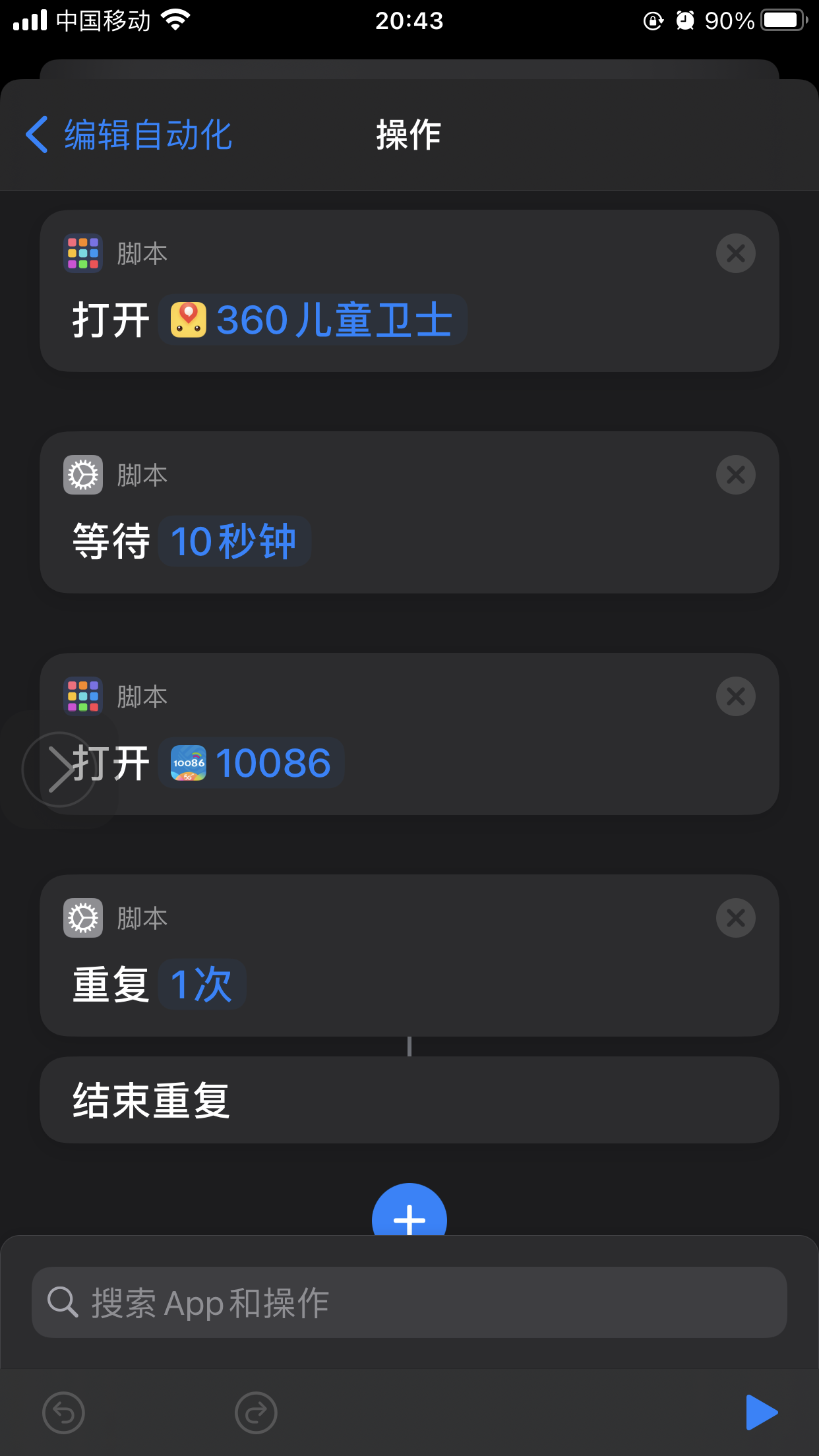Redo the last change
The width and height of the screenshot is (819, 1456).
coord(256,1412)
